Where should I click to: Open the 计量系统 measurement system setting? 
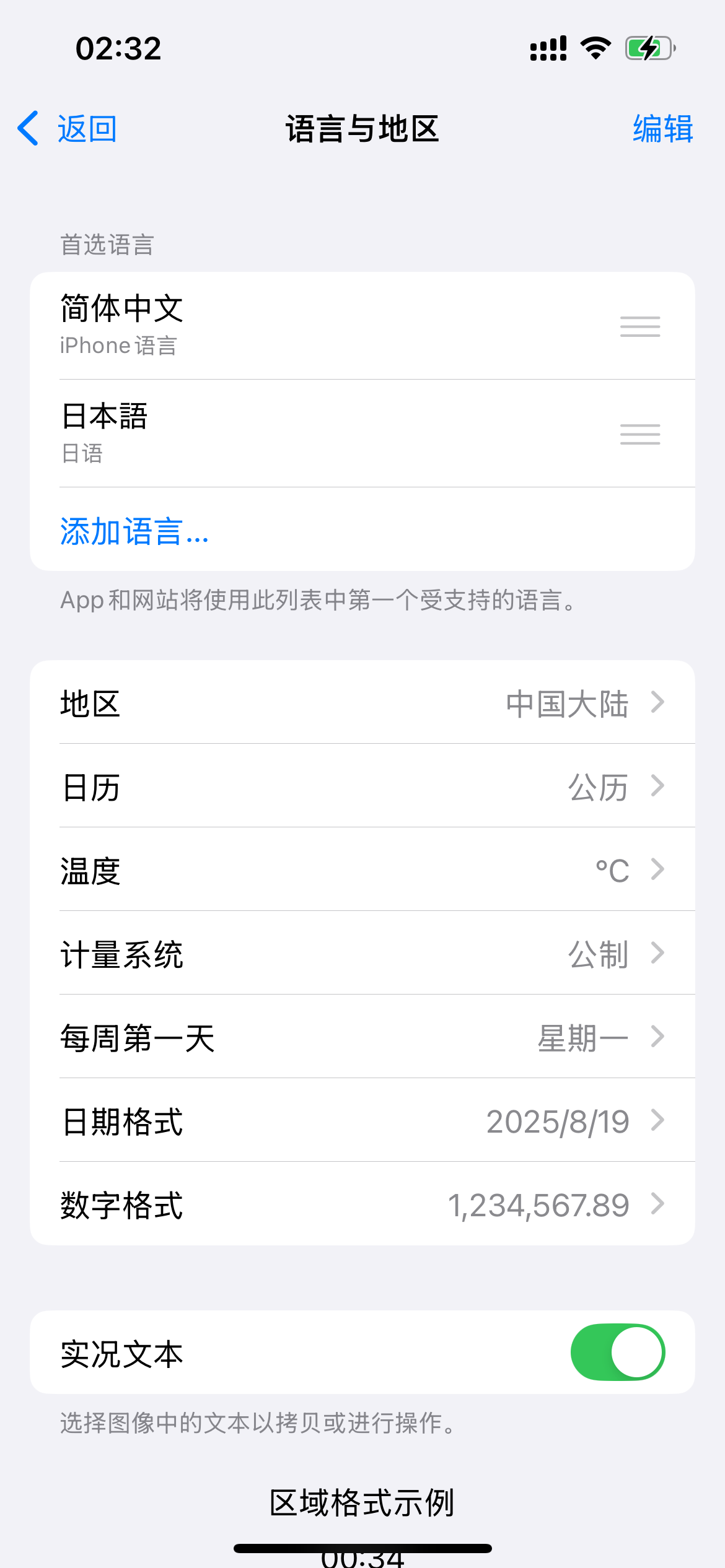(x=362, y=953)
